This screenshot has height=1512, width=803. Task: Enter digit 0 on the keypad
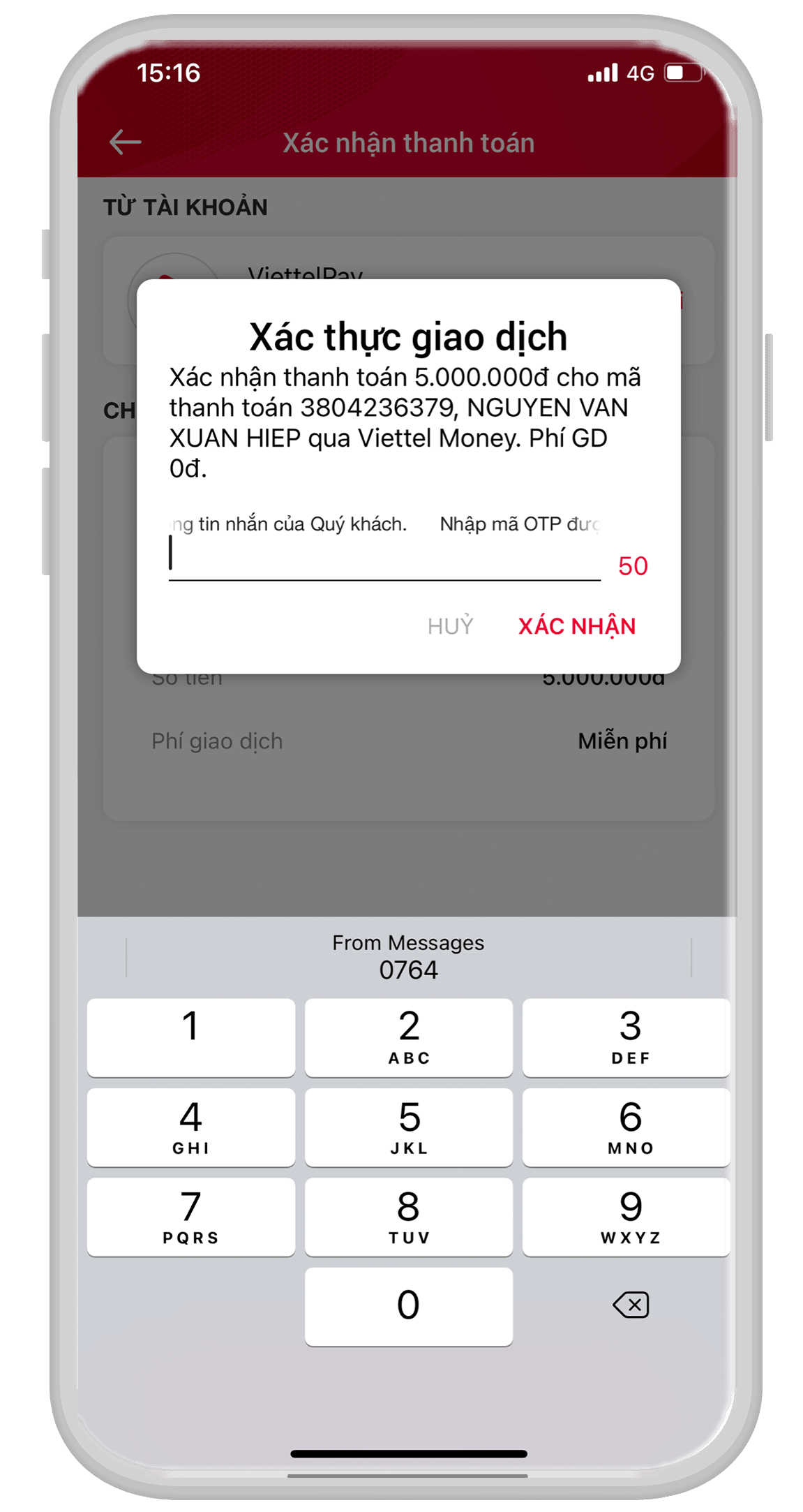coord(408,1306)
